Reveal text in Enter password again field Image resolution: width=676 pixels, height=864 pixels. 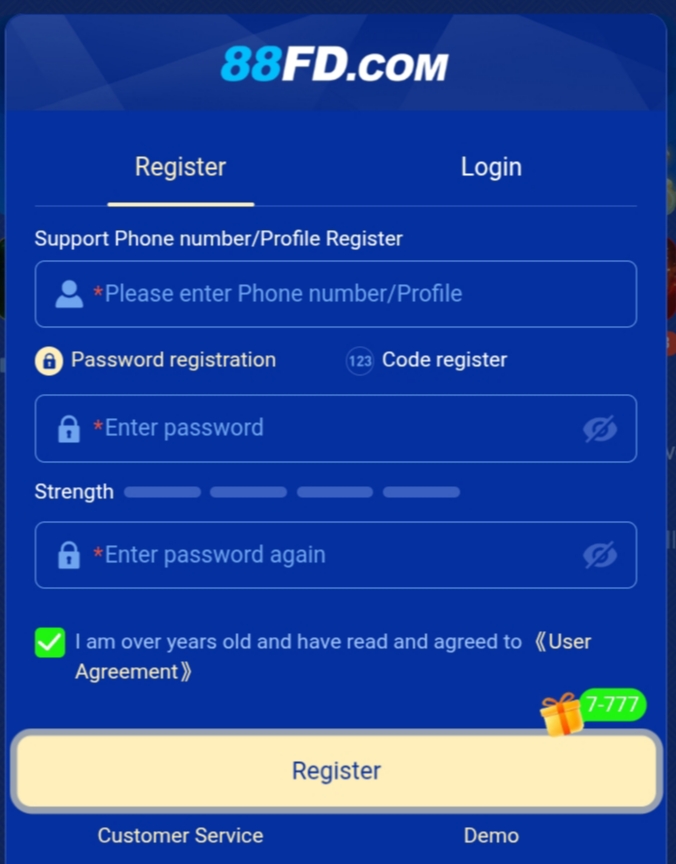pyautogui.click(x=600, y=555)
